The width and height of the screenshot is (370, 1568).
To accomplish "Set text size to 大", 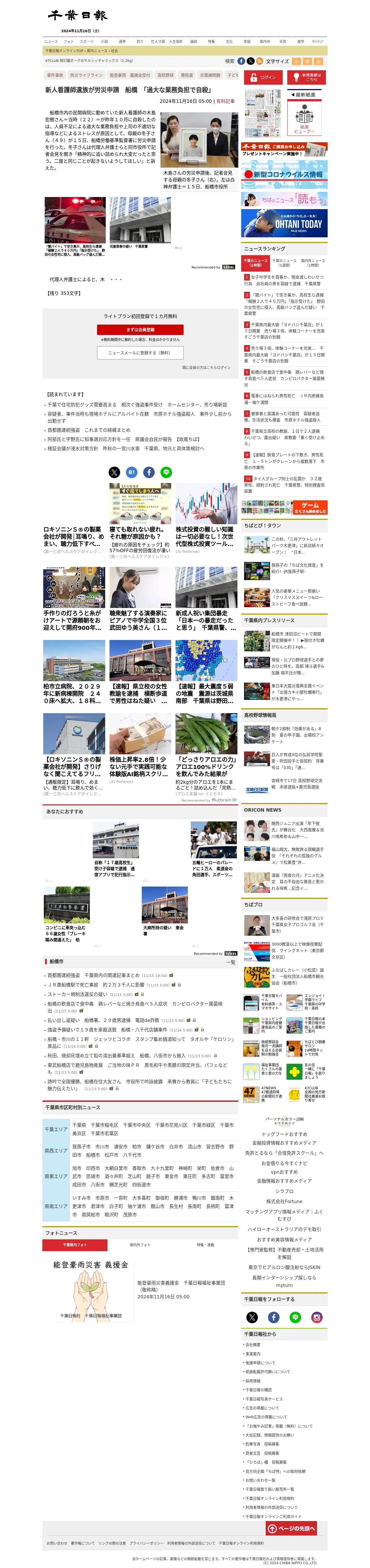I will coord(318,61).
